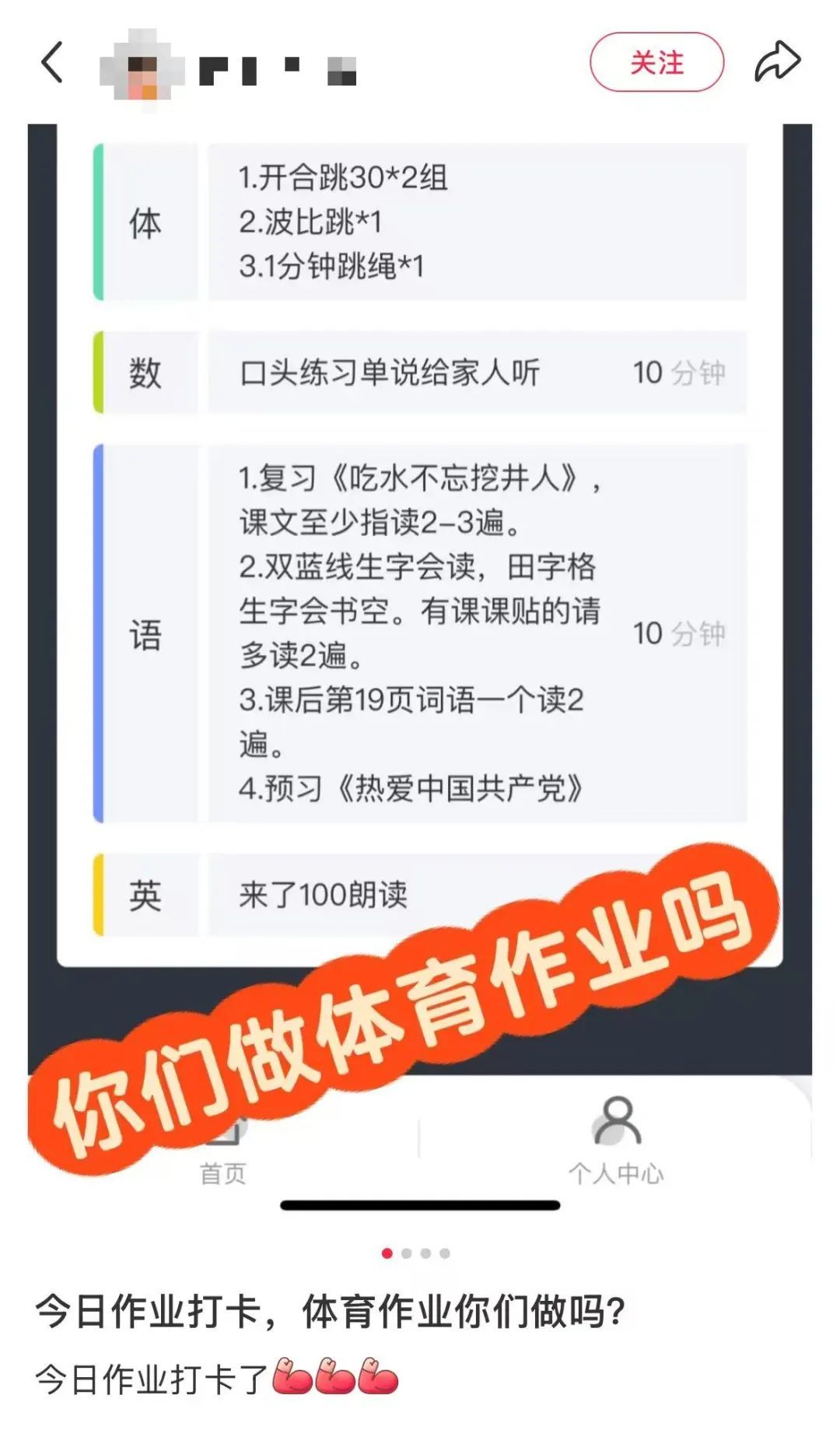The image size is (840, 1437).
Task: Open the post author's profile avatar
Action: pyautogui.click(x=142, y=68)
